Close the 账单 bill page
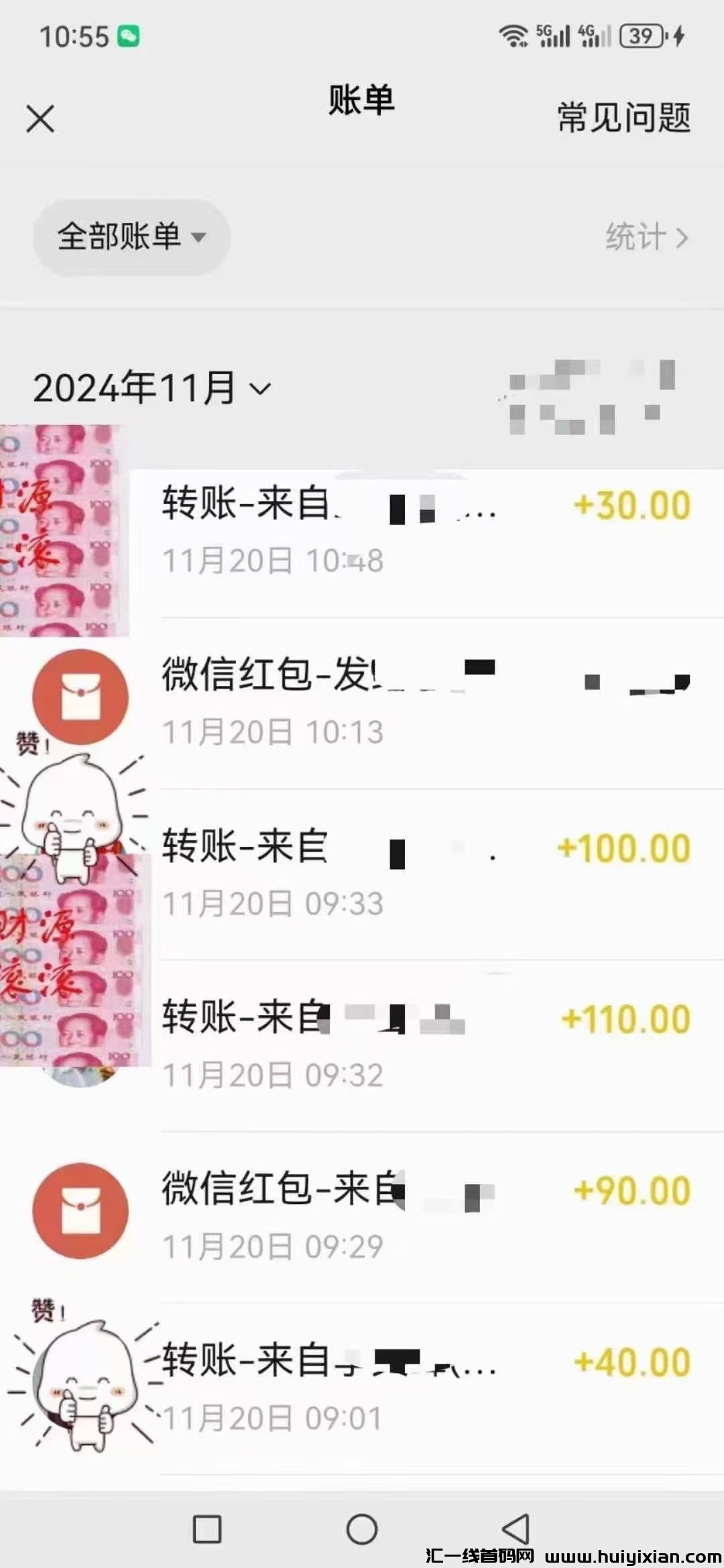Viewport: 724px width, 1568px height. [x=40, y=120]
